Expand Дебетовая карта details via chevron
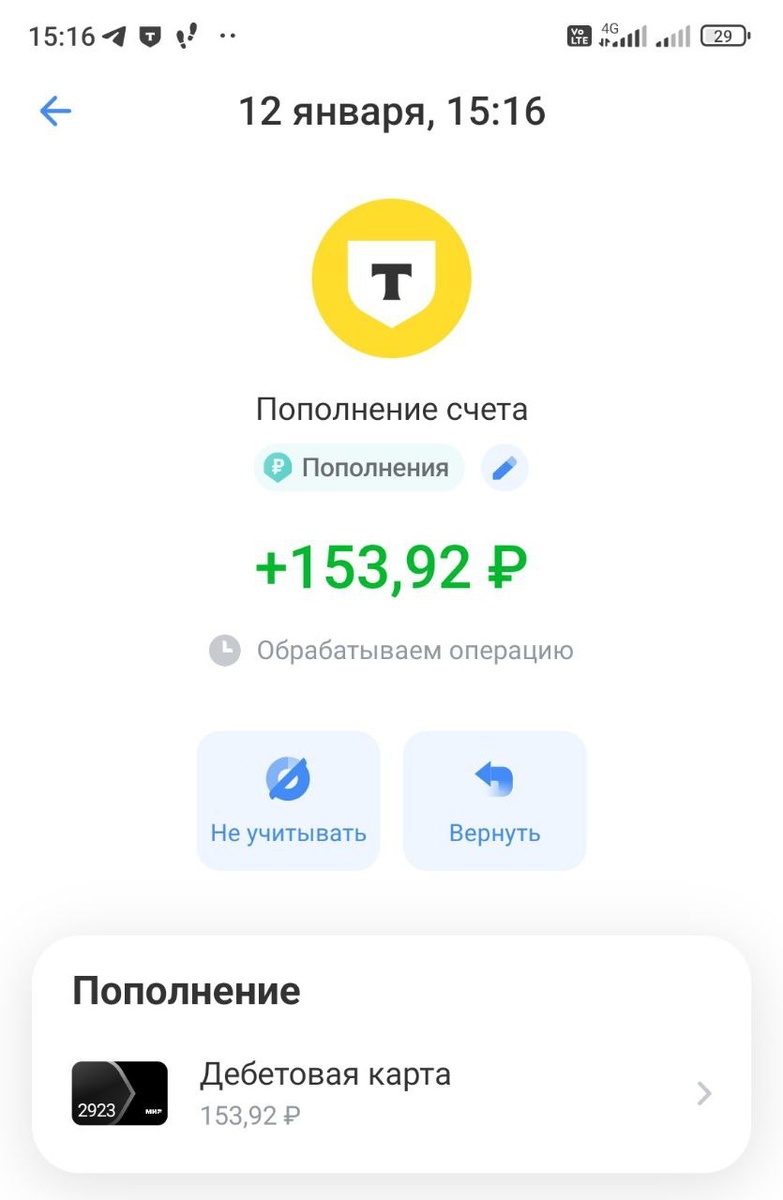 click(703, 1093)
